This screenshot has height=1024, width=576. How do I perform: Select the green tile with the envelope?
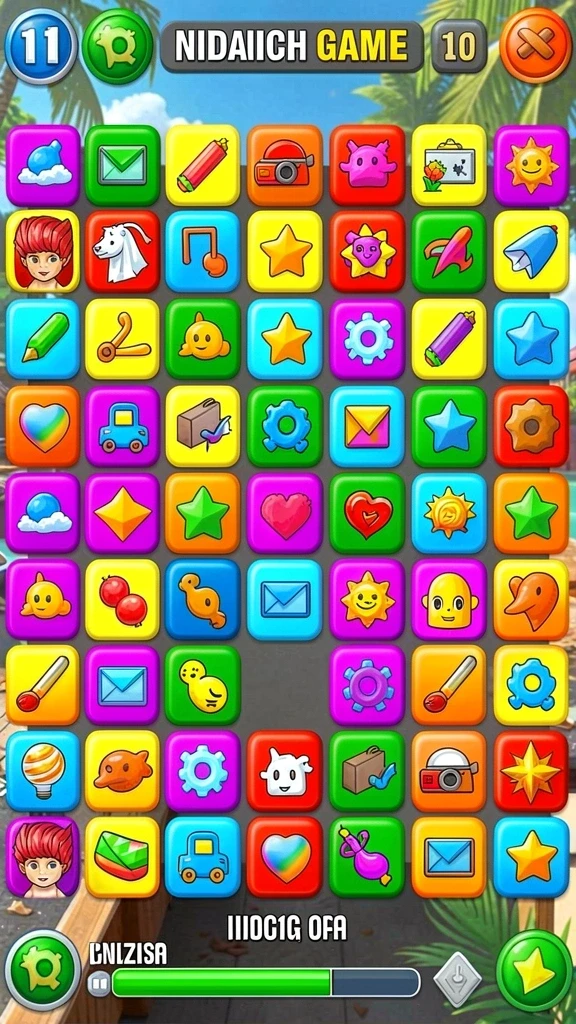[x=122, y=165]
